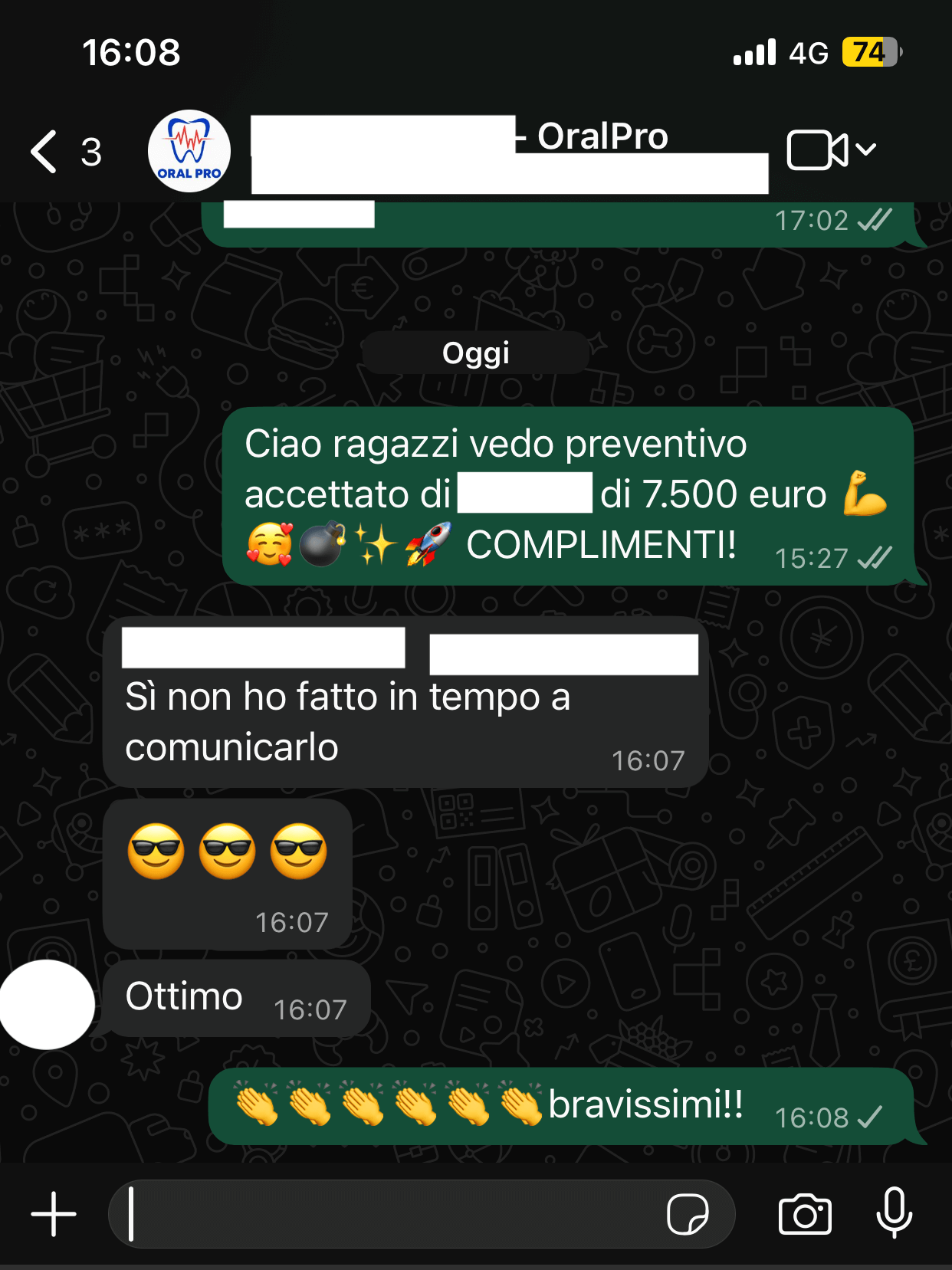Focus the message text field
This screenshot has height=1270, width=952.
tap(383, 1214)
